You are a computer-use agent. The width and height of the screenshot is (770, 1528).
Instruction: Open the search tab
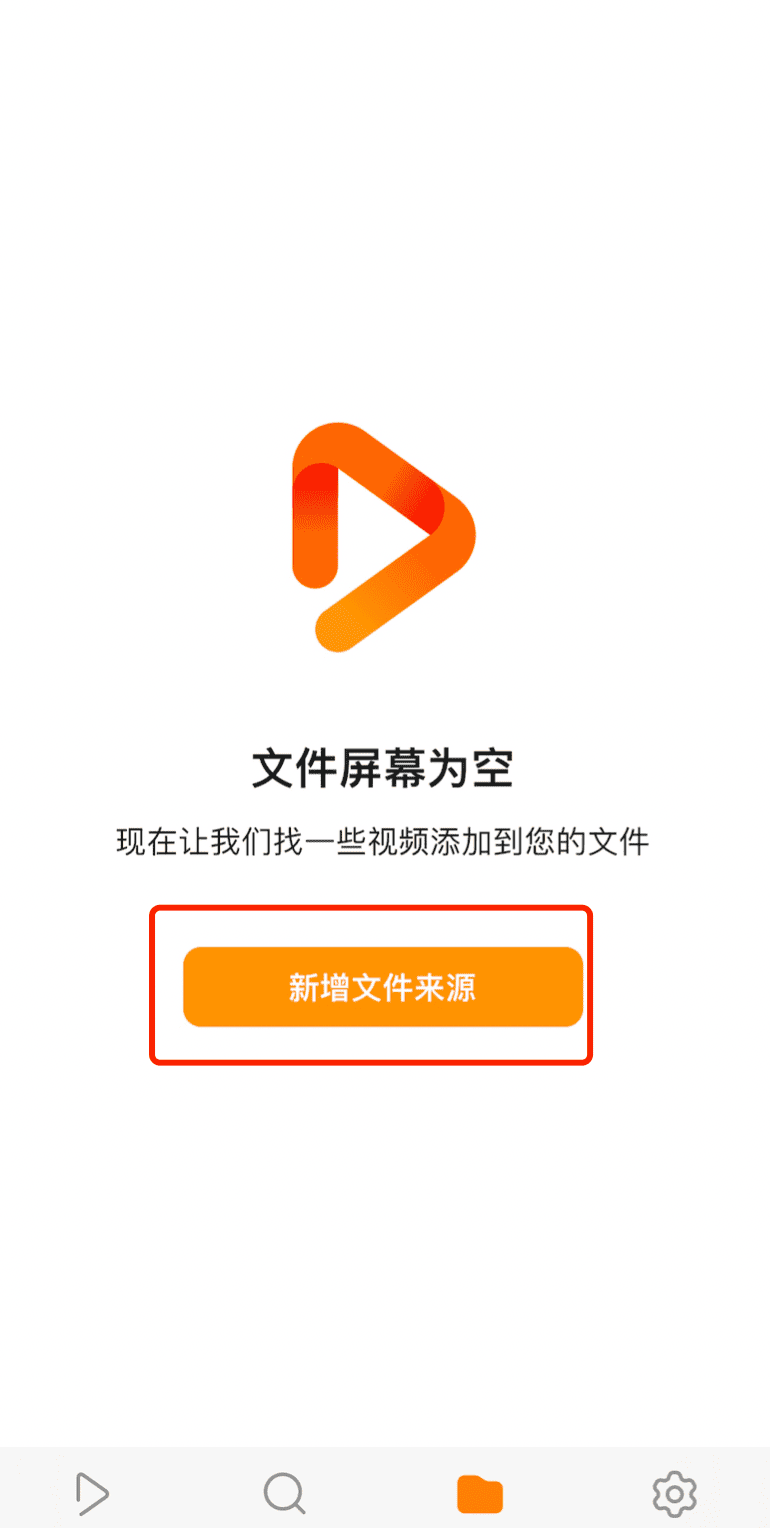tap(285, 1494)
